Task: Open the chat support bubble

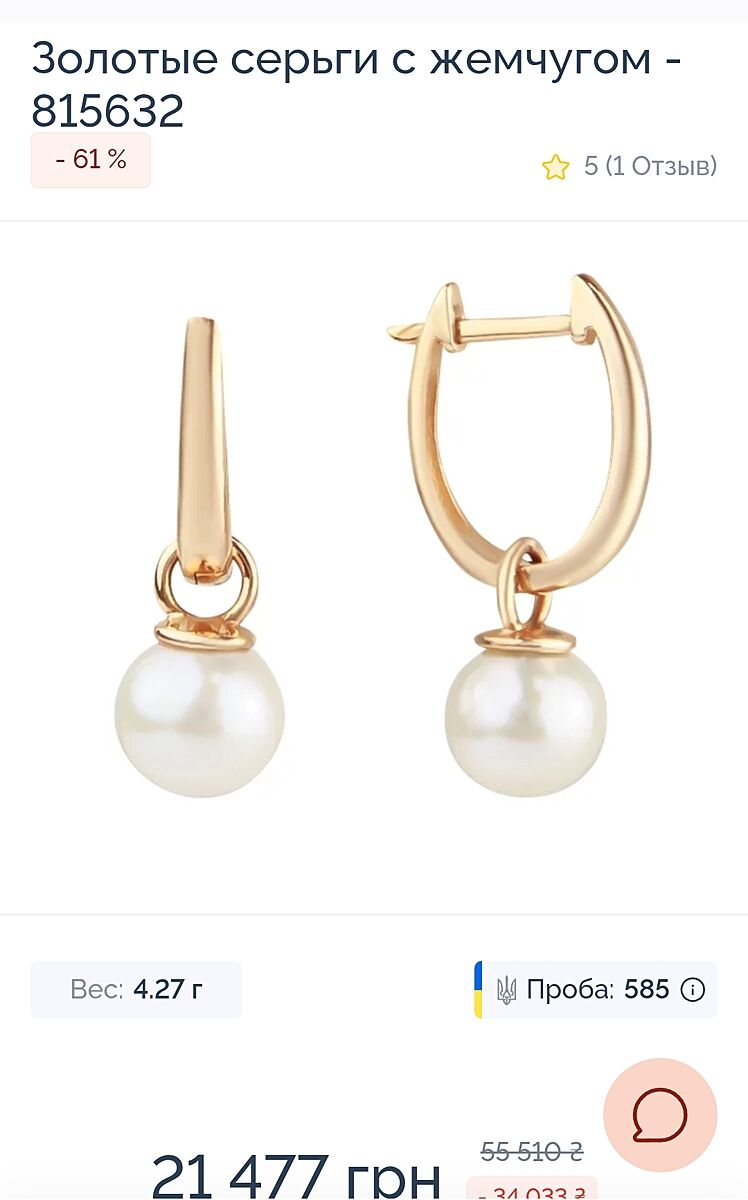Action: click(660, 1115)
